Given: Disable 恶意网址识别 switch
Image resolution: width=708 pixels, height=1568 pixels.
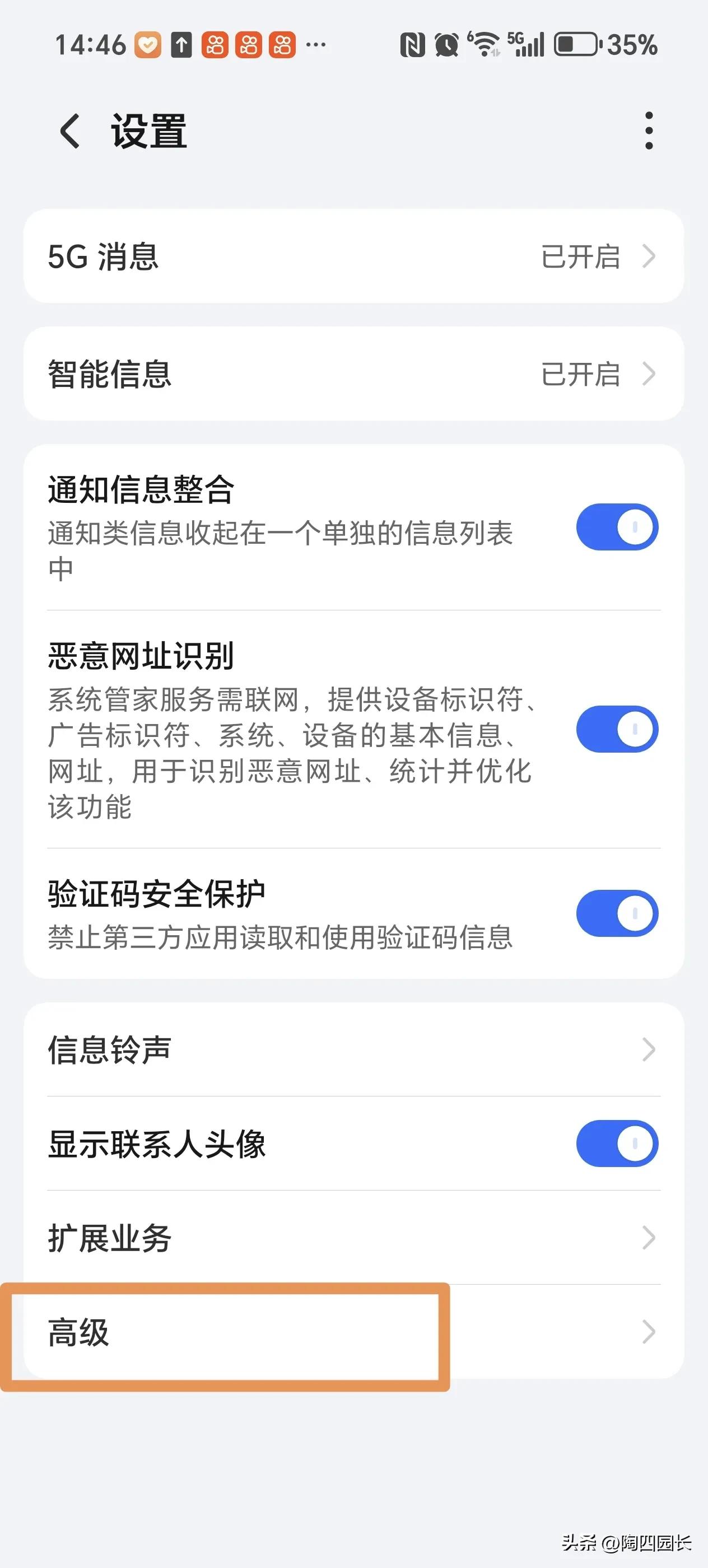Looking at the screenshot, I should 617,729.
